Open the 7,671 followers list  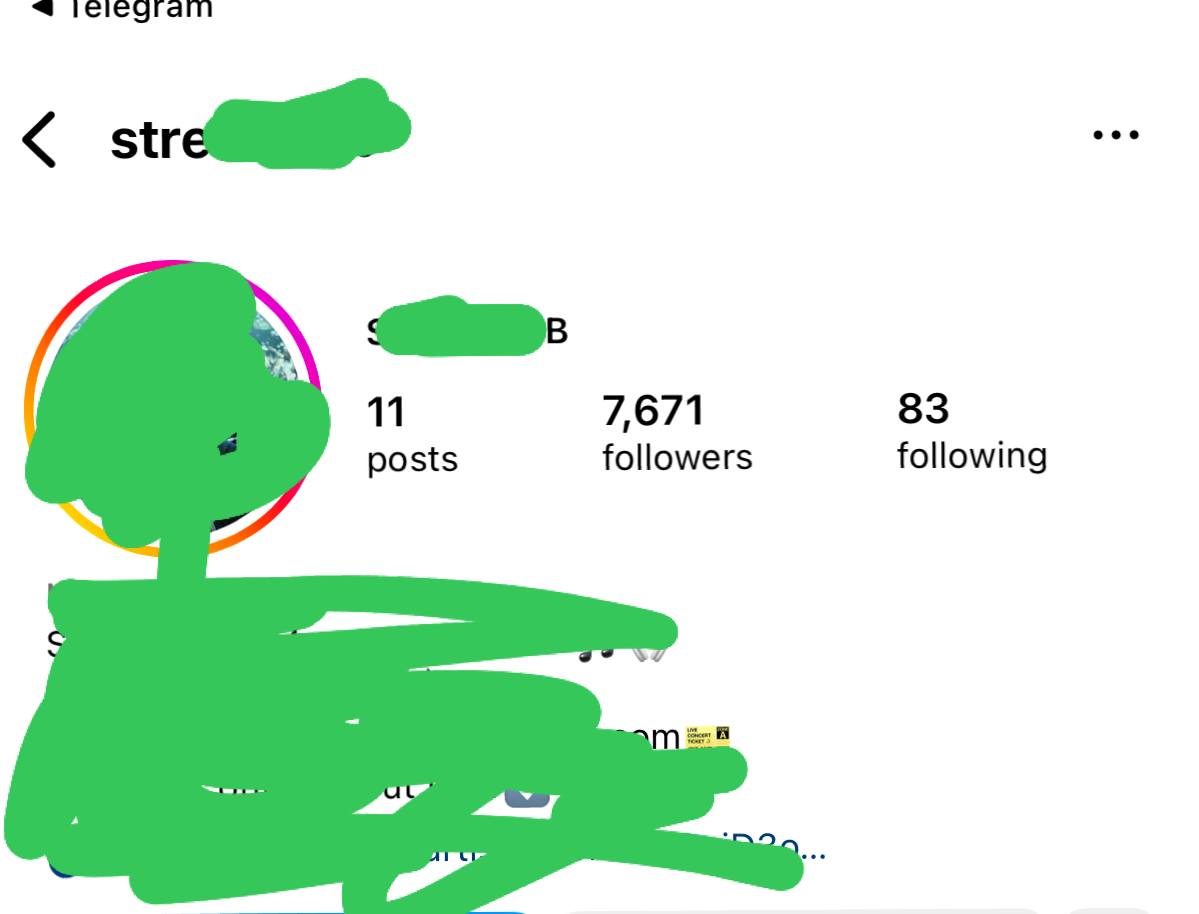pyautogui.click(x=676, y=432)
